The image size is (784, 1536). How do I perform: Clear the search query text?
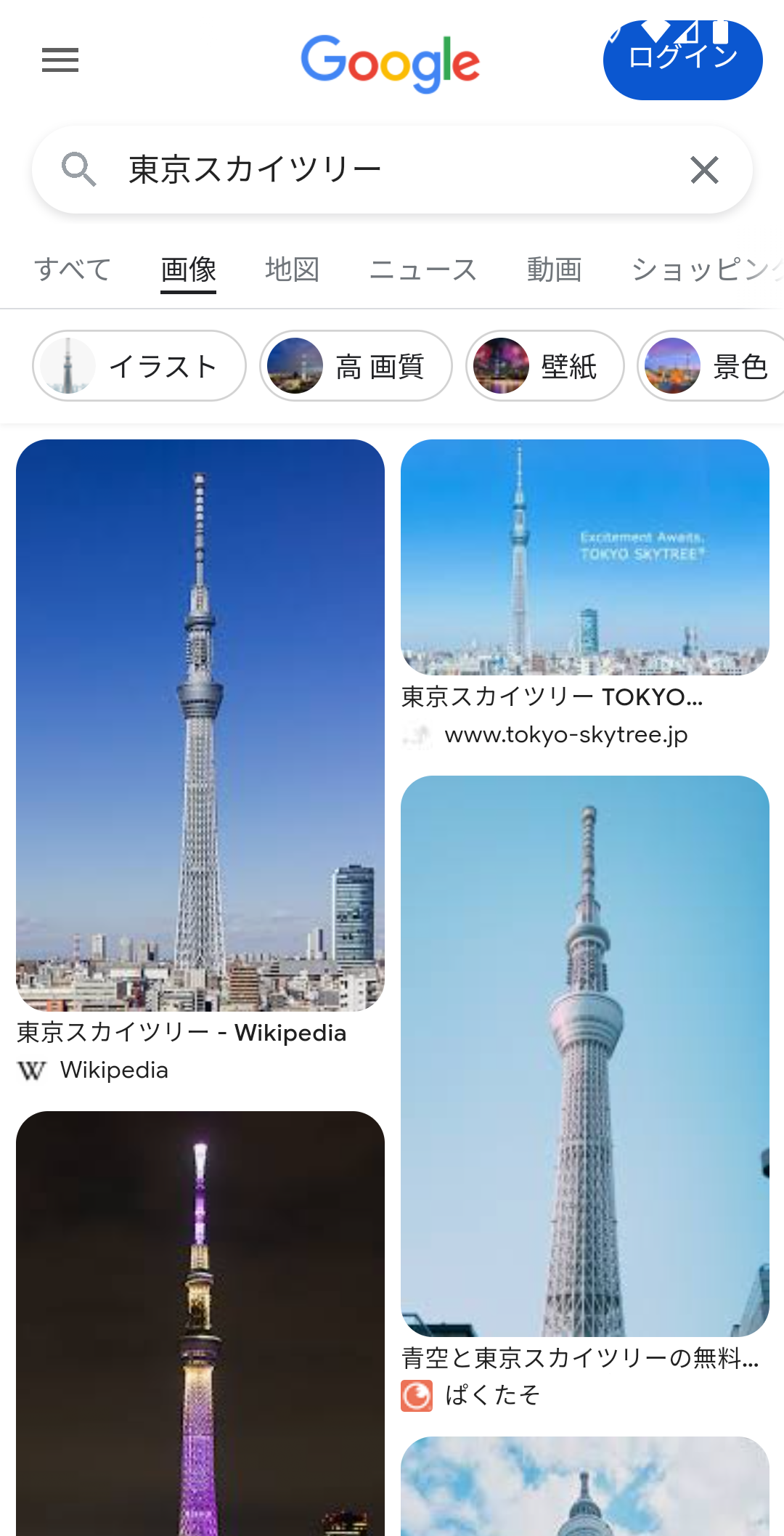[704, 170]
